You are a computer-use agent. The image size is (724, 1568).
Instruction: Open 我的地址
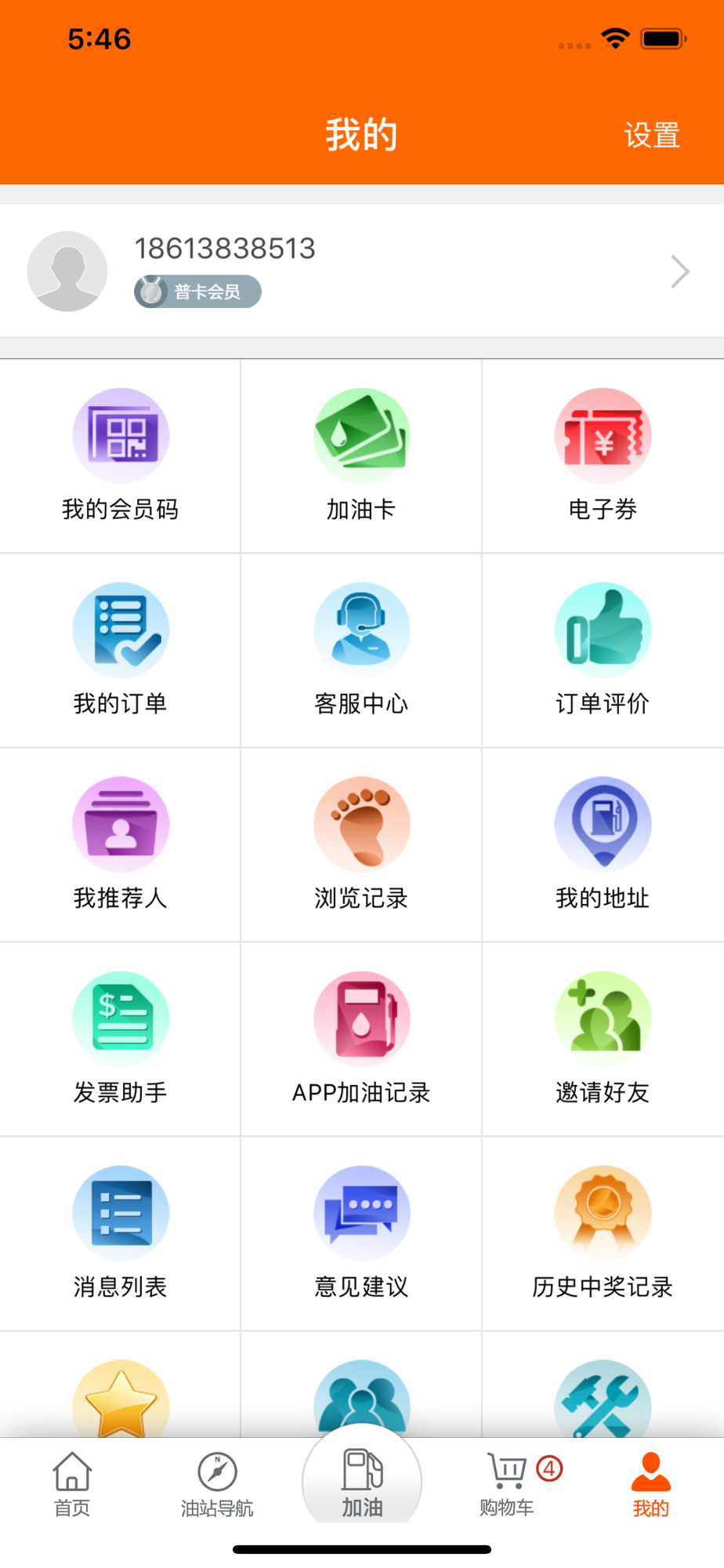tap(603, 844)
